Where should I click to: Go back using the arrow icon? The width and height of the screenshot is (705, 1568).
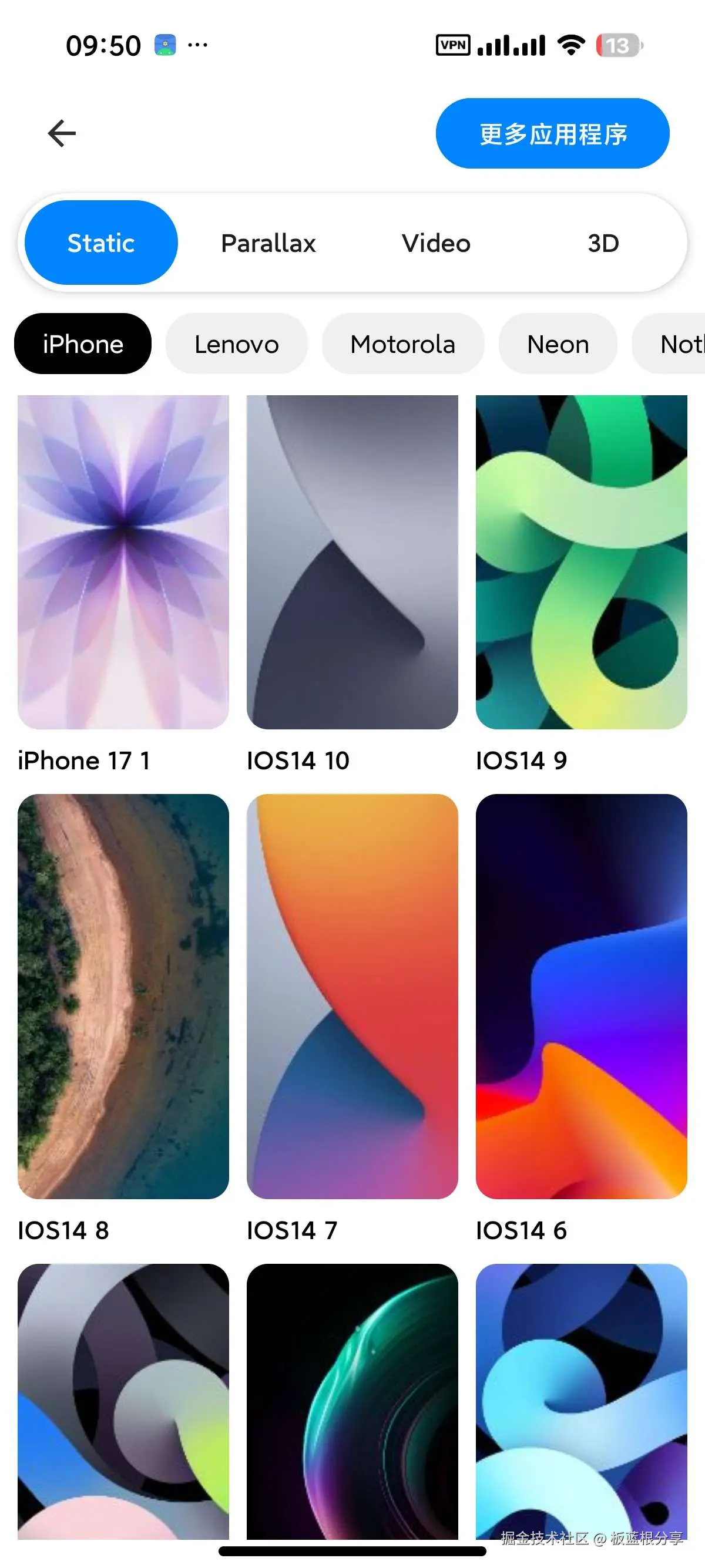point(62,133)
